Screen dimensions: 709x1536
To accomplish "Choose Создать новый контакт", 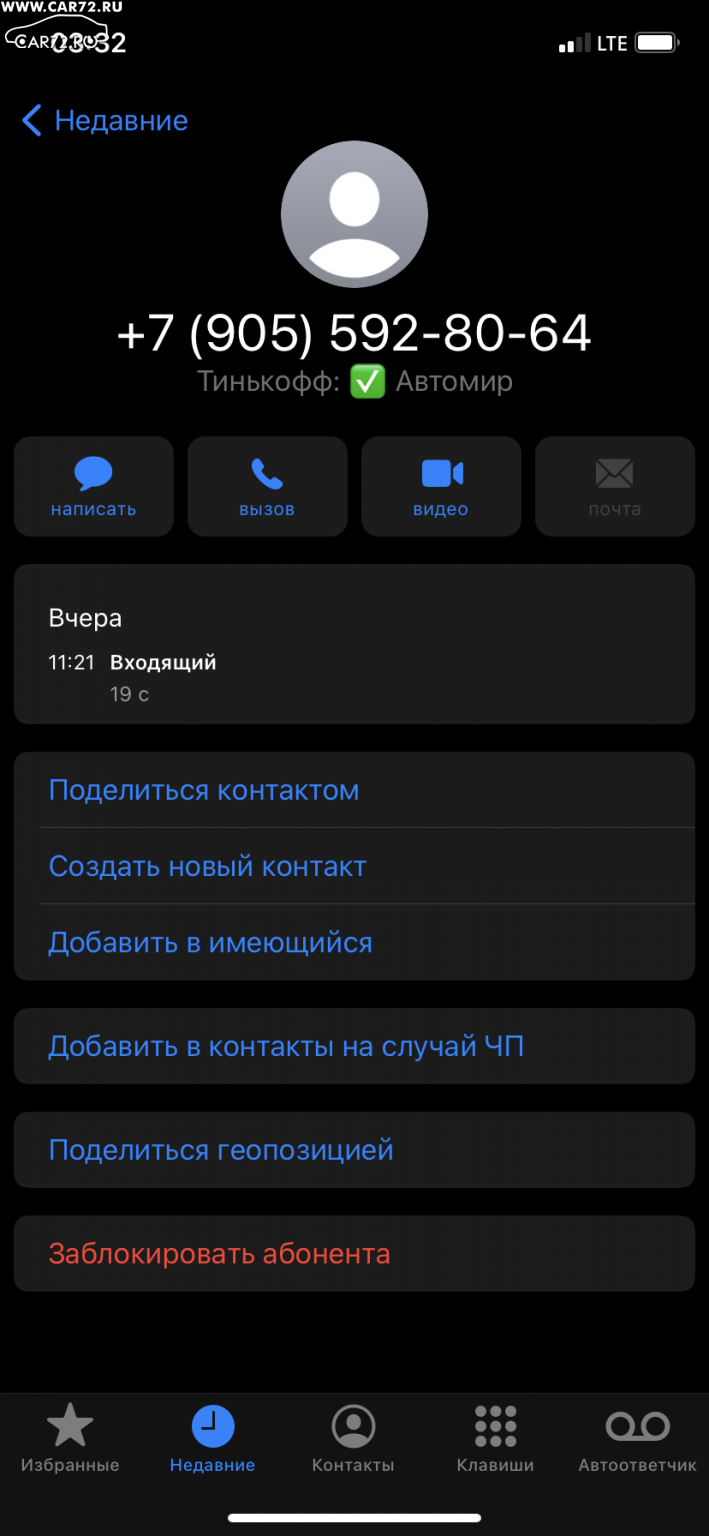I will pos(354,866).
